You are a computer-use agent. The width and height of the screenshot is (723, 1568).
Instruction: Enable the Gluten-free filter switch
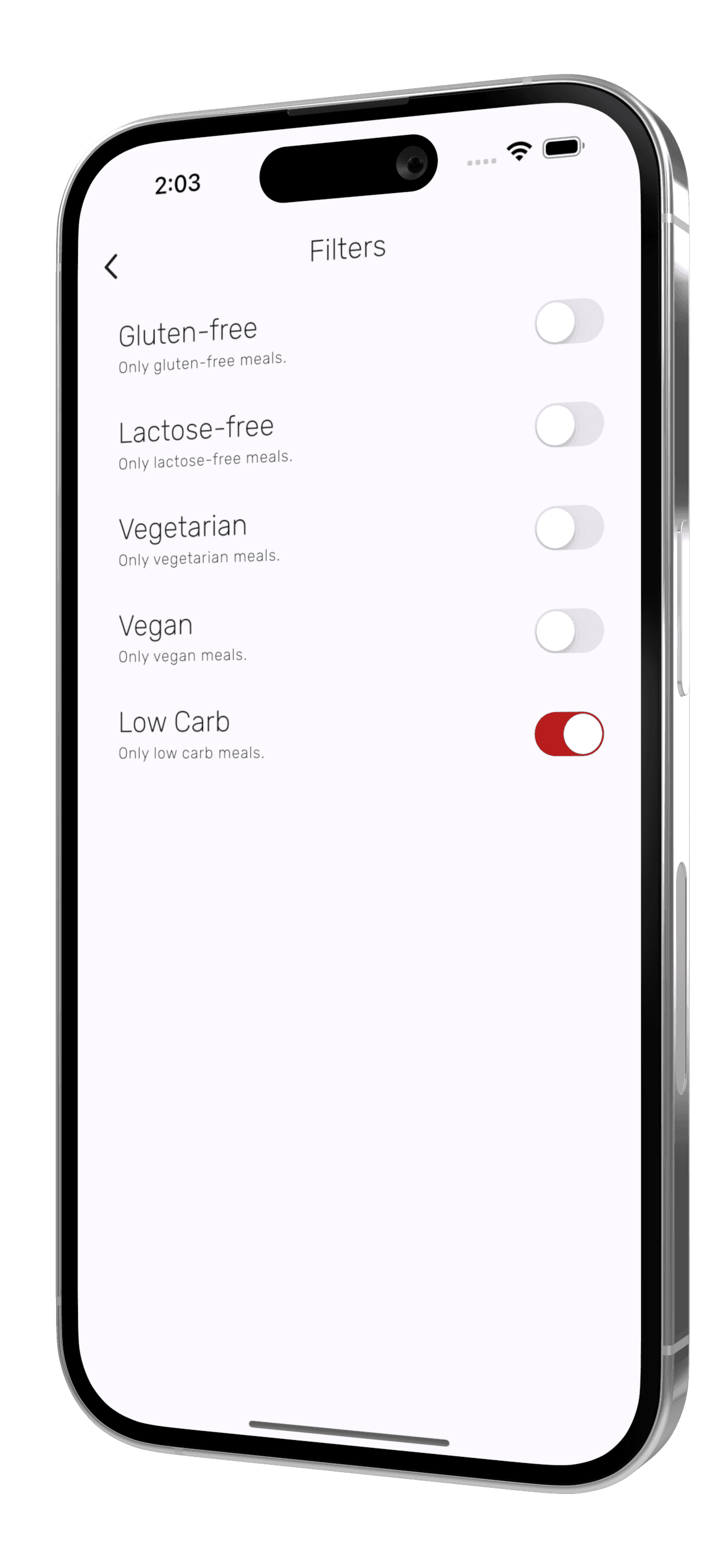click(568, 321)
